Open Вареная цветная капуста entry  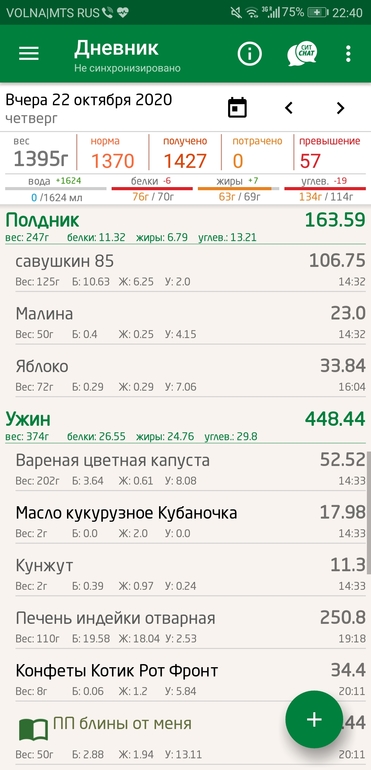coord(190,468)
